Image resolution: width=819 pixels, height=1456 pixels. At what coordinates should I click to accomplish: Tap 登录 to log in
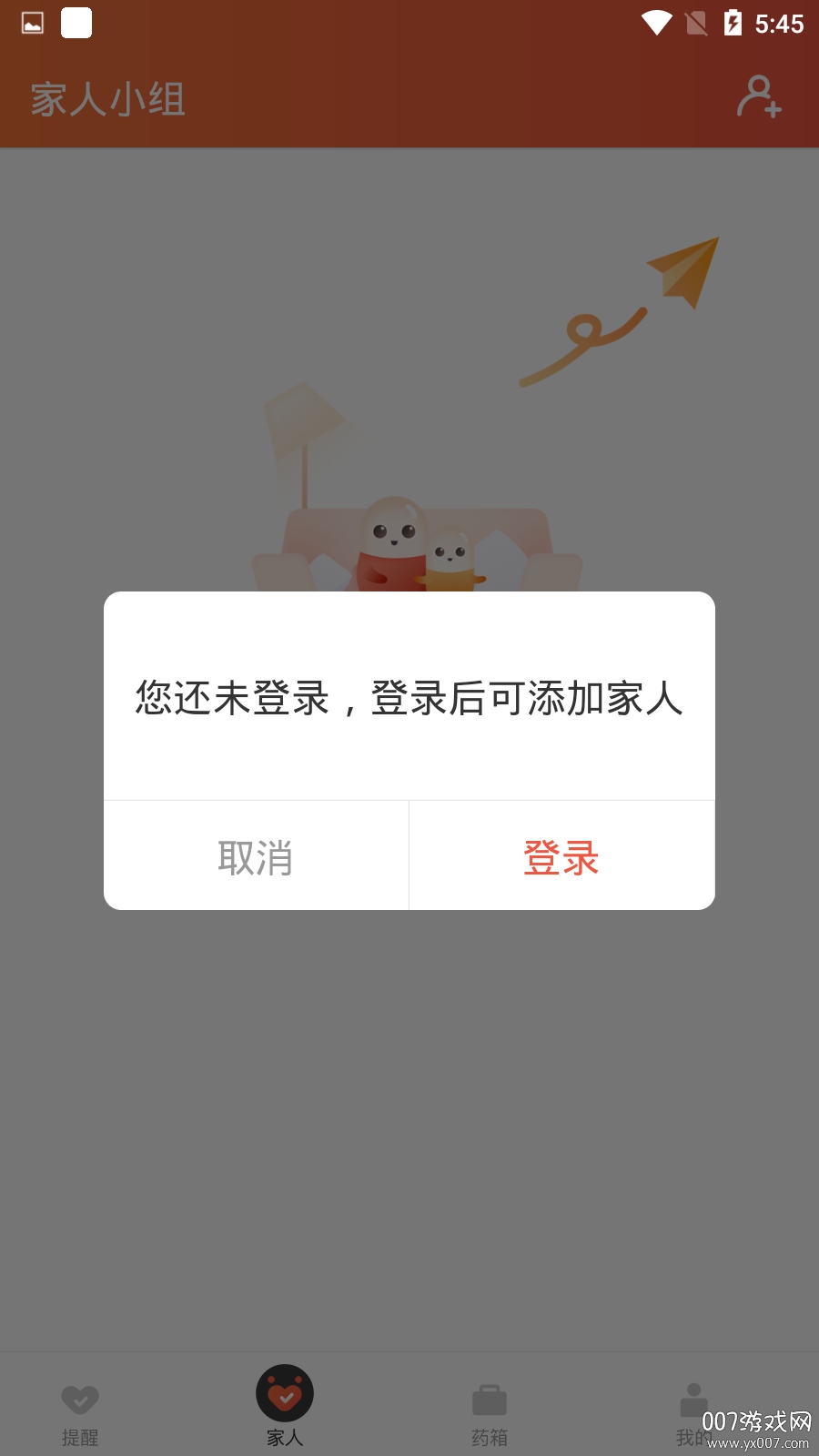point(561,856)
